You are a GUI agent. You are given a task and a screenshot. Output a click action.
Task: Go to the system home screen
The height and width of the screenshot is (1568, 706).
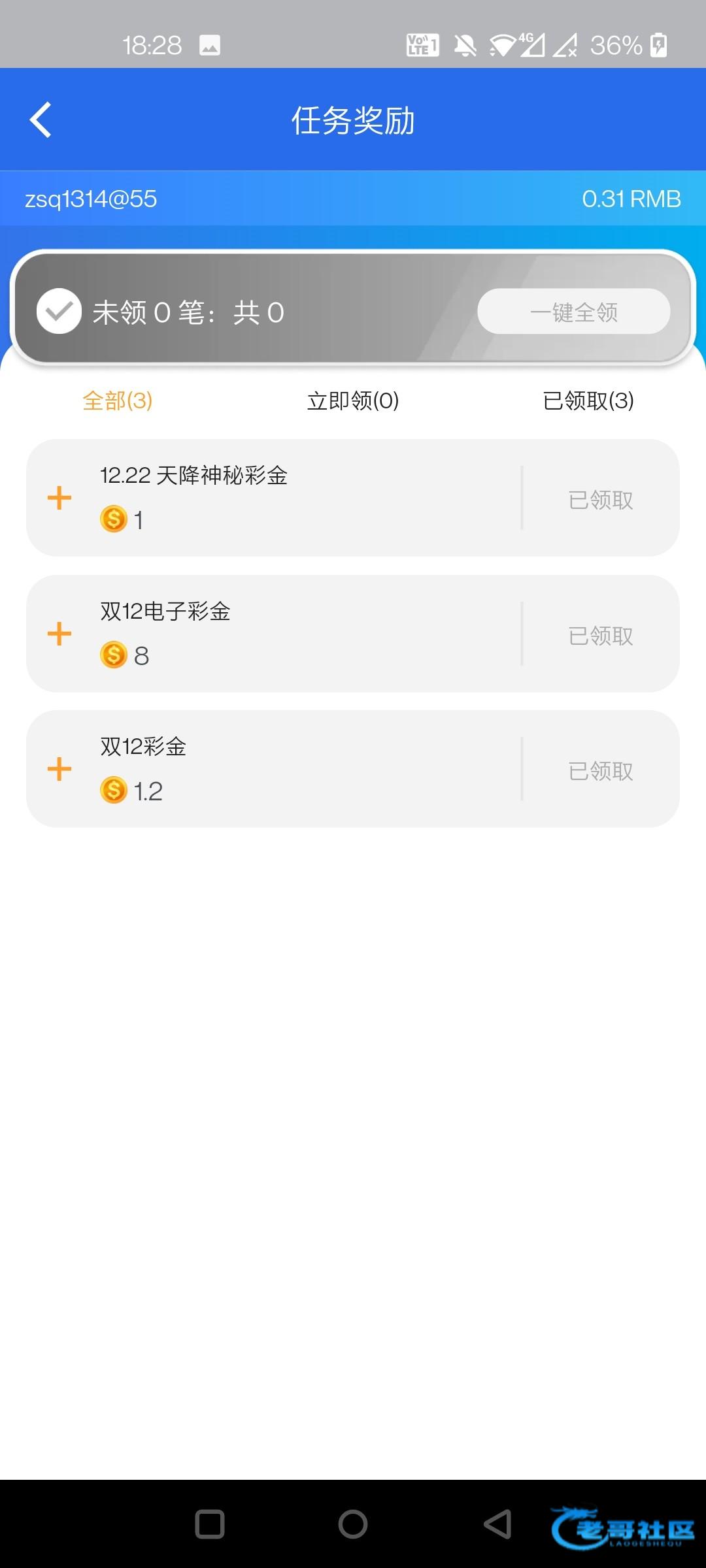tap(353, 1524)
